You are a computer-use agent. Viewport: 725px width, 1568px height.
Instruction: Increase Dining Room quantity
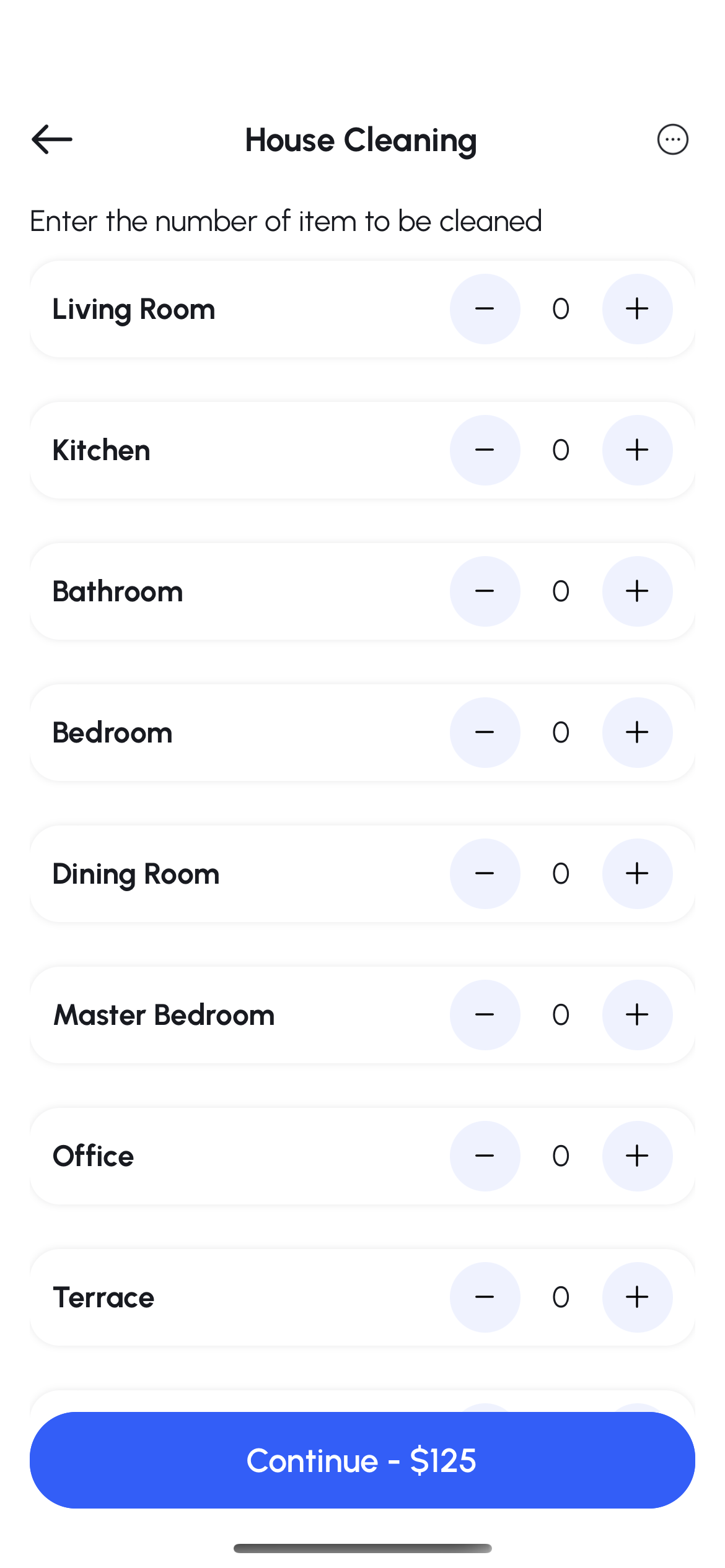pos(637,874)
